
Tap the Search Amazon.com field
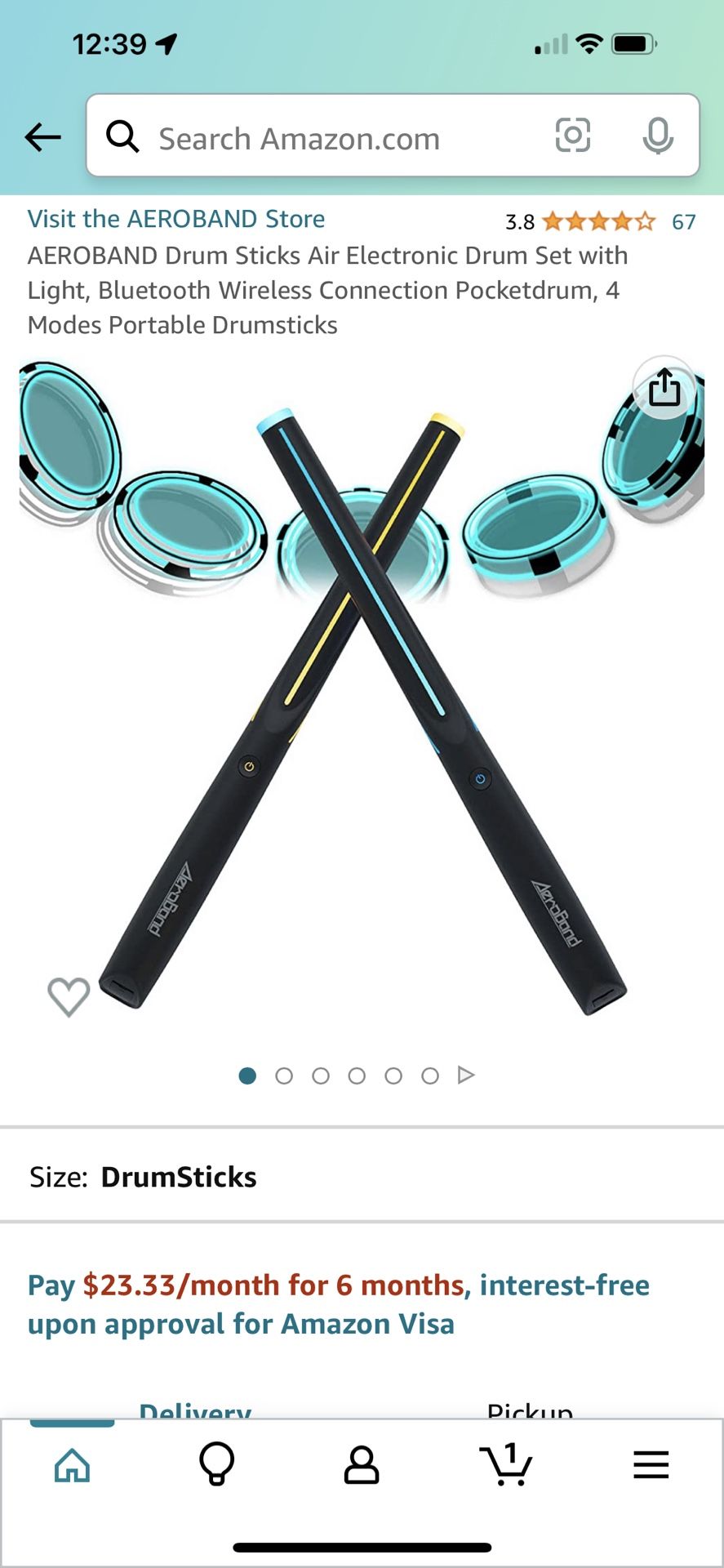point(326,137)
